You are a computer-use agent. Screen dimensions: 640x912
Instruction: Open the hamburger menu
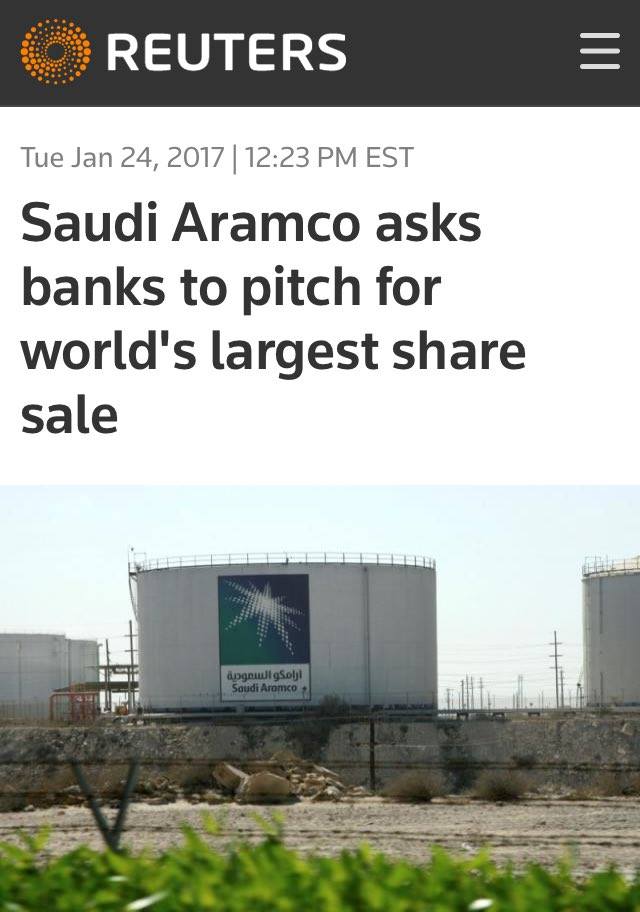[599, 51]
